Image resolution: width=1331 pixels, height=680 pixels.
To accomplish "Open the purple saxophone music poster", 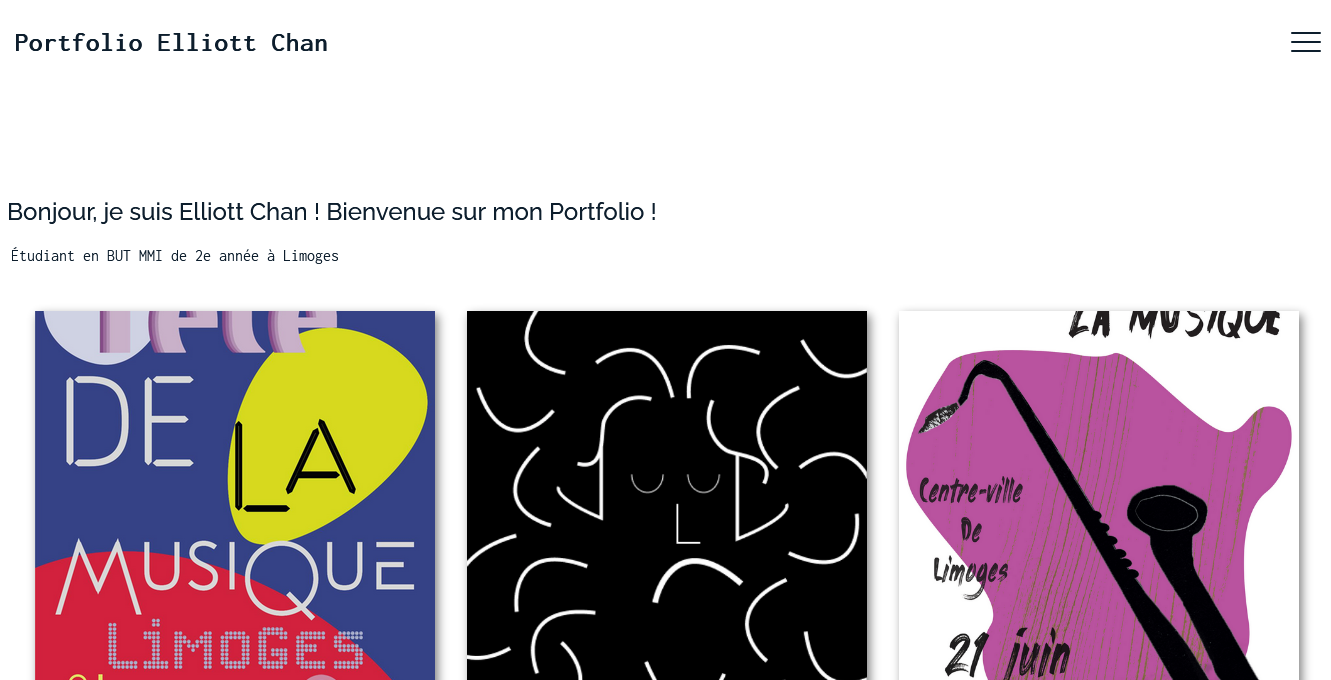I will click(1099, 495).
